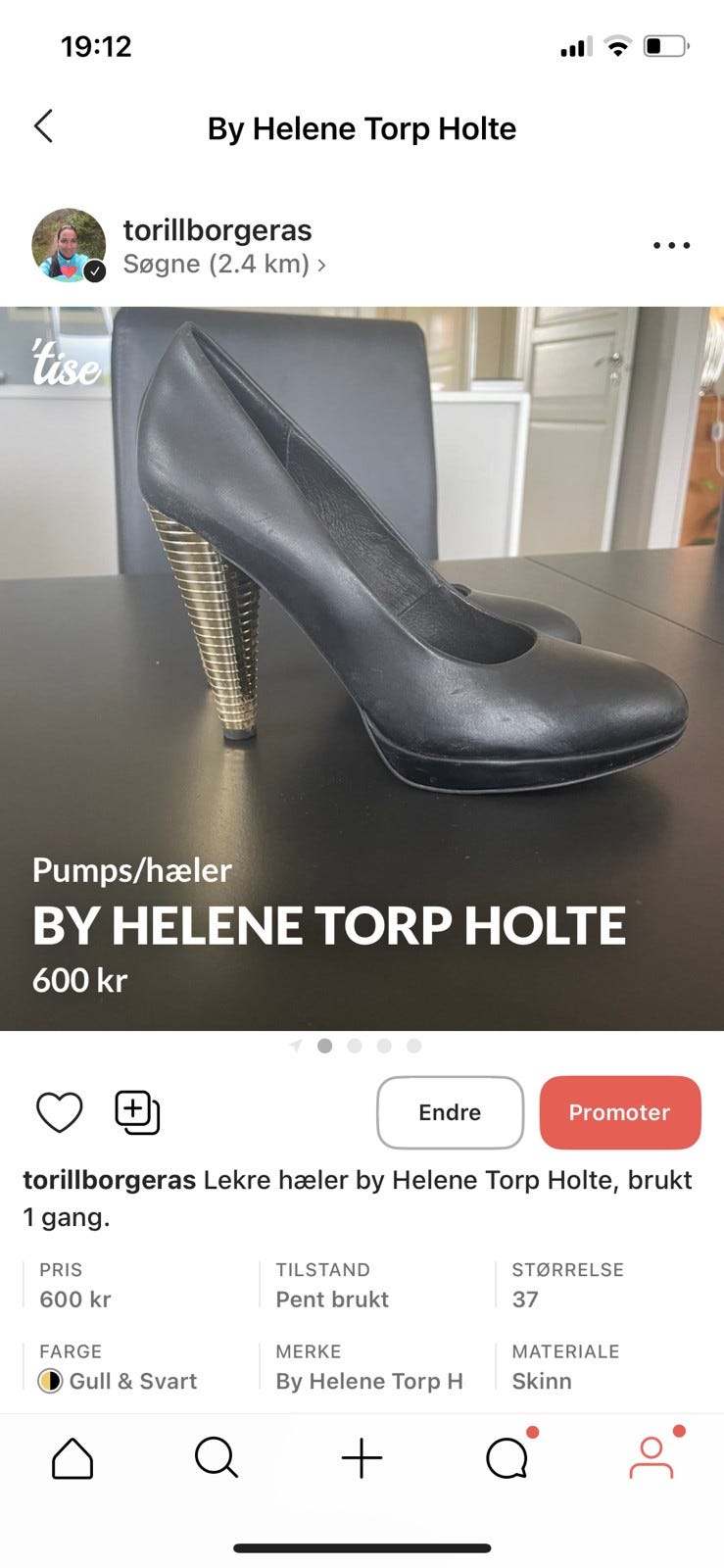This screenshot has height=1568, width=724.
Task: Tap the save-to-collection icon beside the heart
Action: click(x=135, y=1112)
